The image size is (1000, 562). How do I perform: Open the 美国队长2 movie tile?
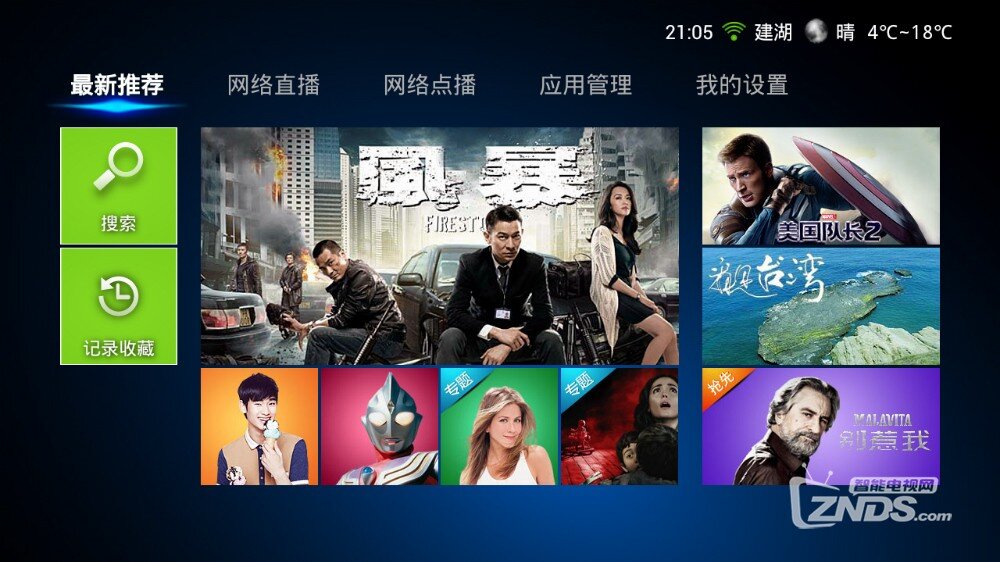tap(820, 186)
